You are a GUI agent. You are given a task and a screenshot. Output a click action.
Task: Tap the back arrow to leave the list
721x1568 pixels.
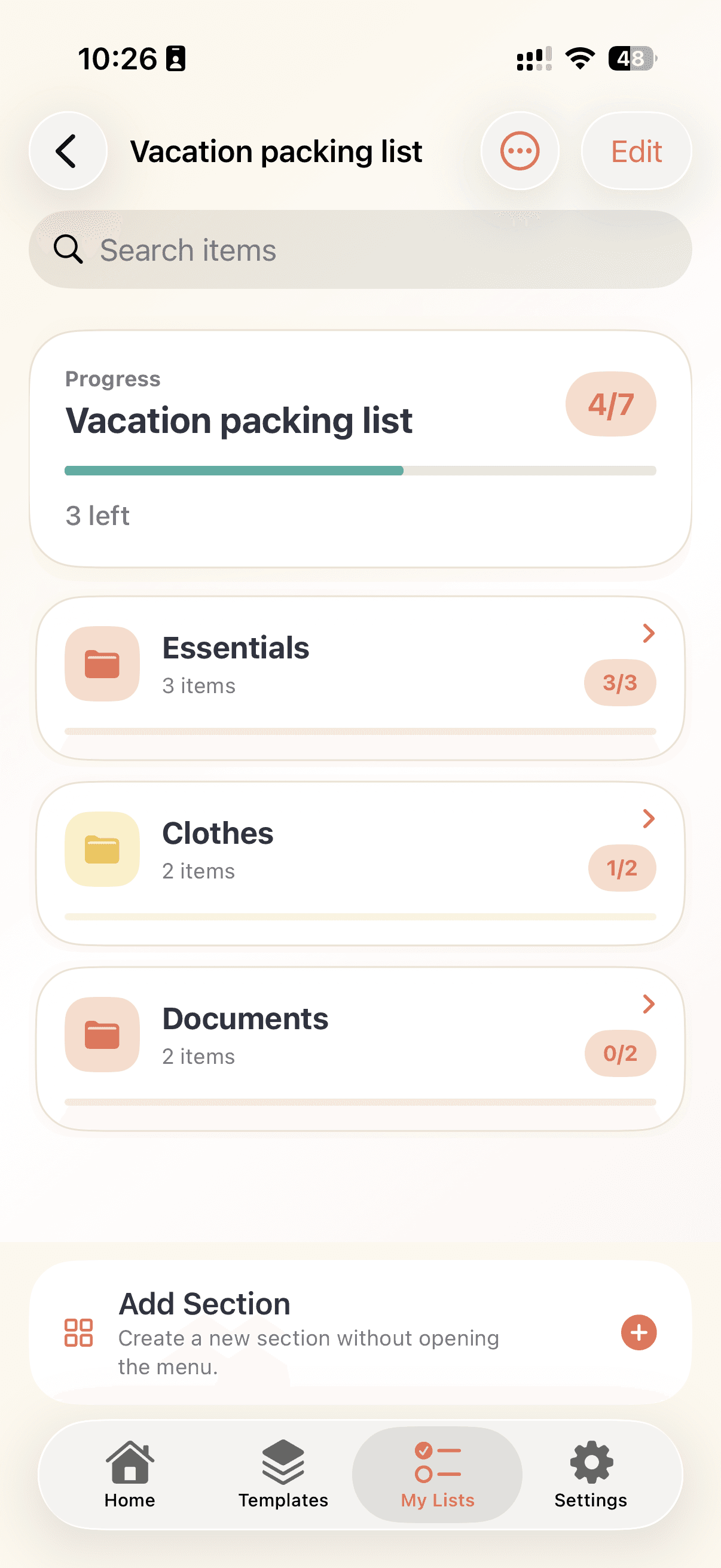(68, 151)
